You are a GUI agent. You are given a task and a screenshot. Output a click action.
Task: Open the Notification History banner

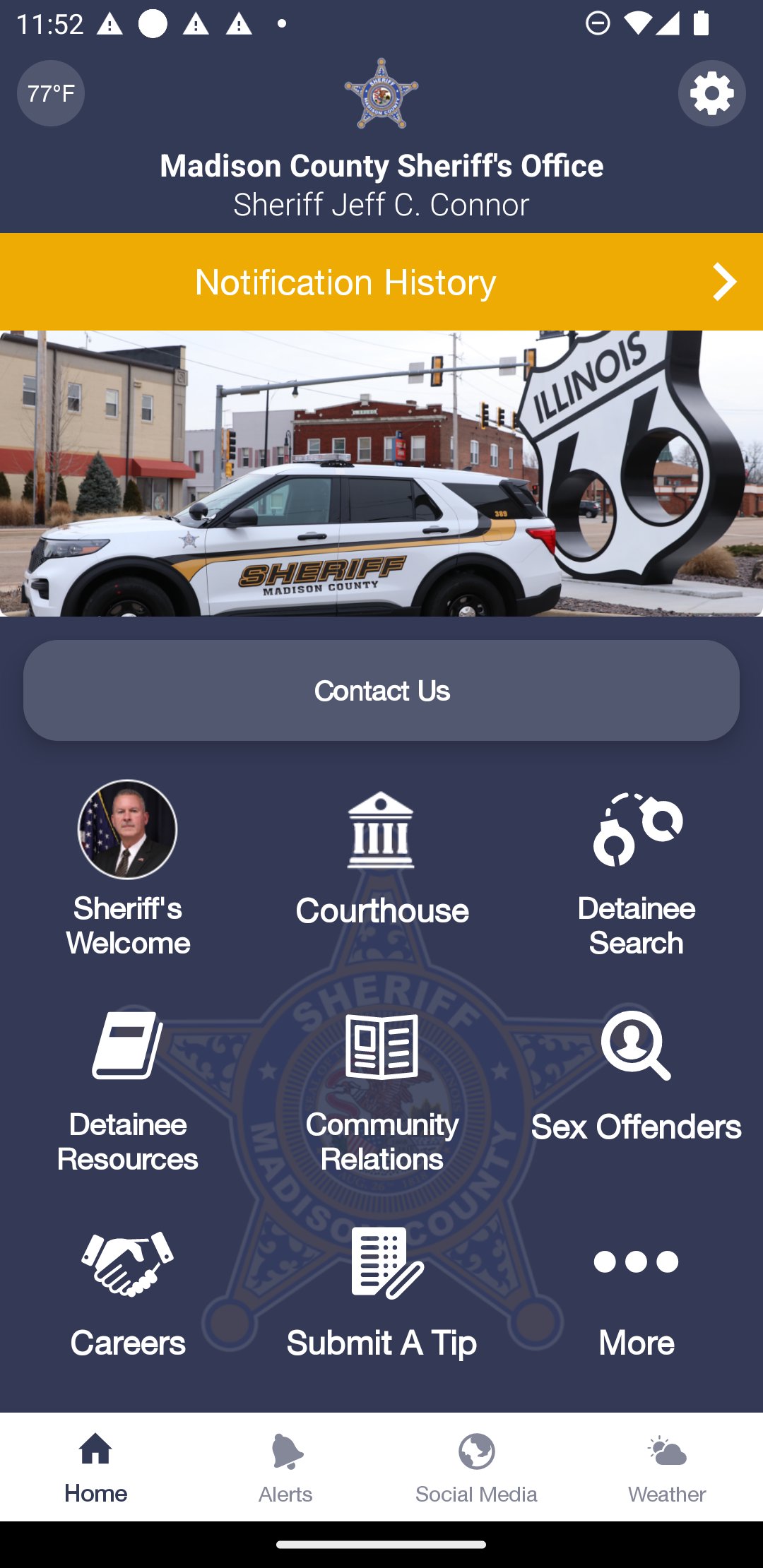pos(346,281)
